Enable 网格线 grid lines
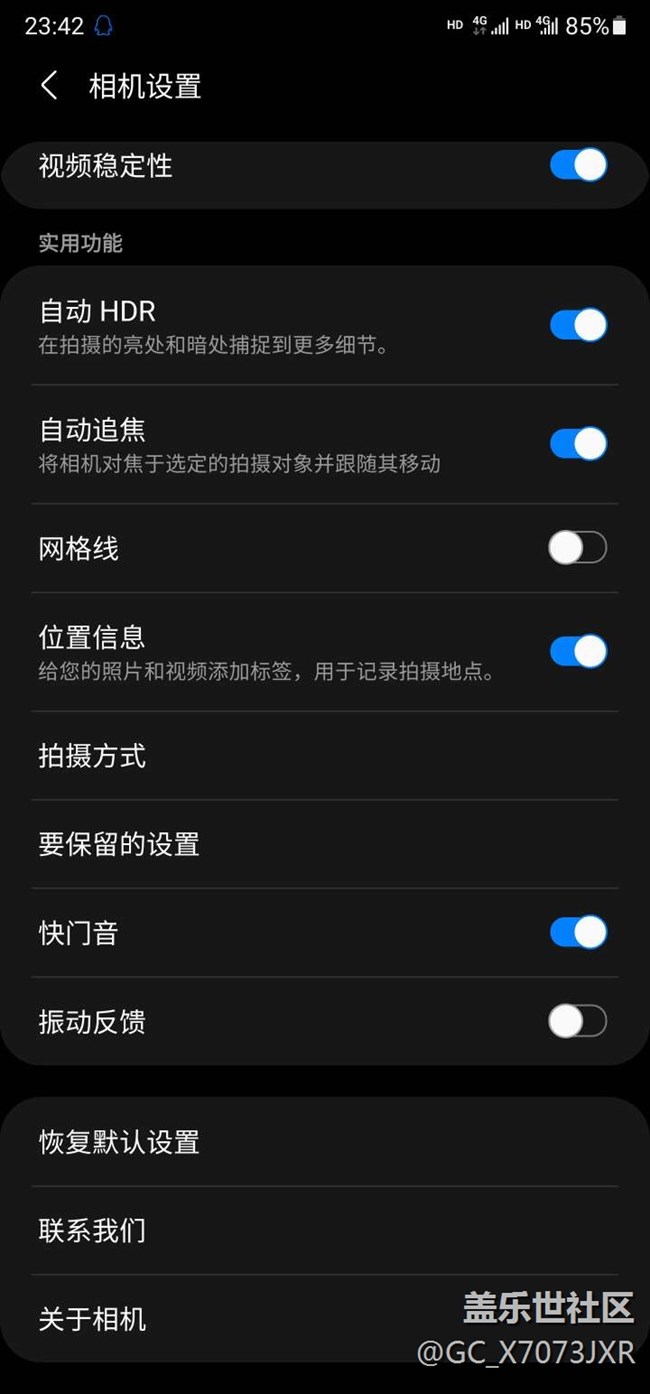The height and width of the screenshot is (1394, 650). (578, 548)
